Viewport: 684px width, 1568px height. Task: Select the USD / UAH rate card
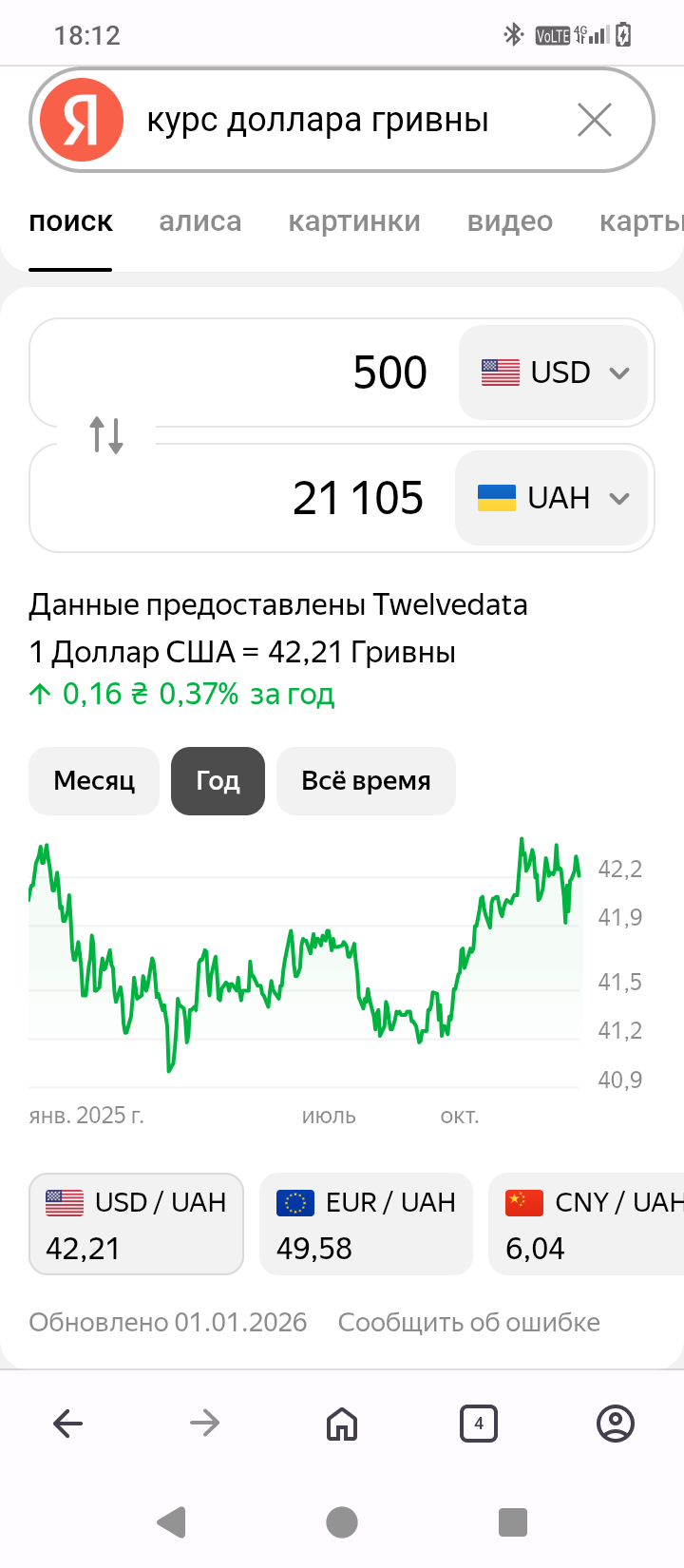coord(136,1224)
